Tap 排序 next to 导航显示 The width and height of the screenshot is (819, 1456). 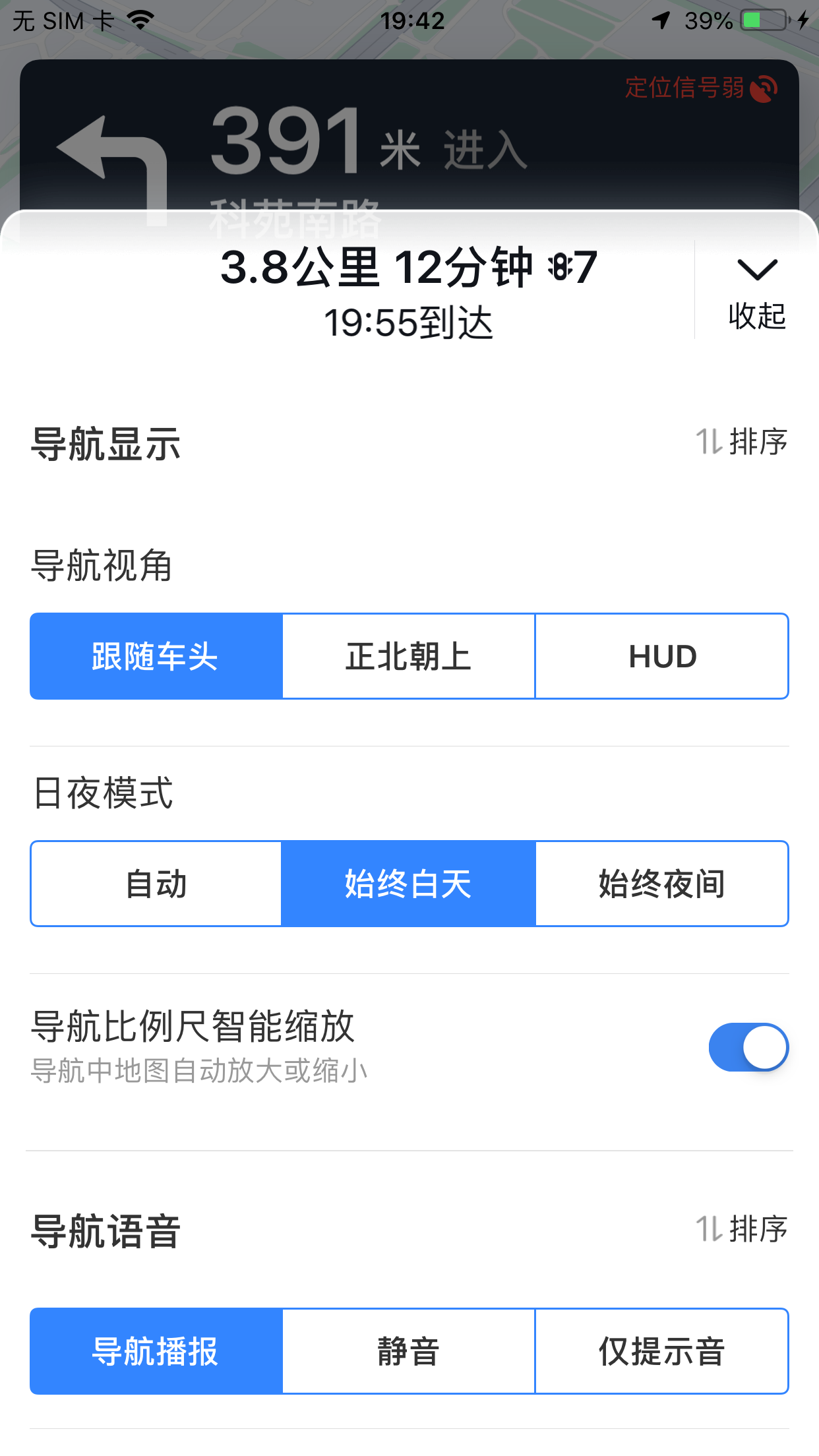[743, 442]
